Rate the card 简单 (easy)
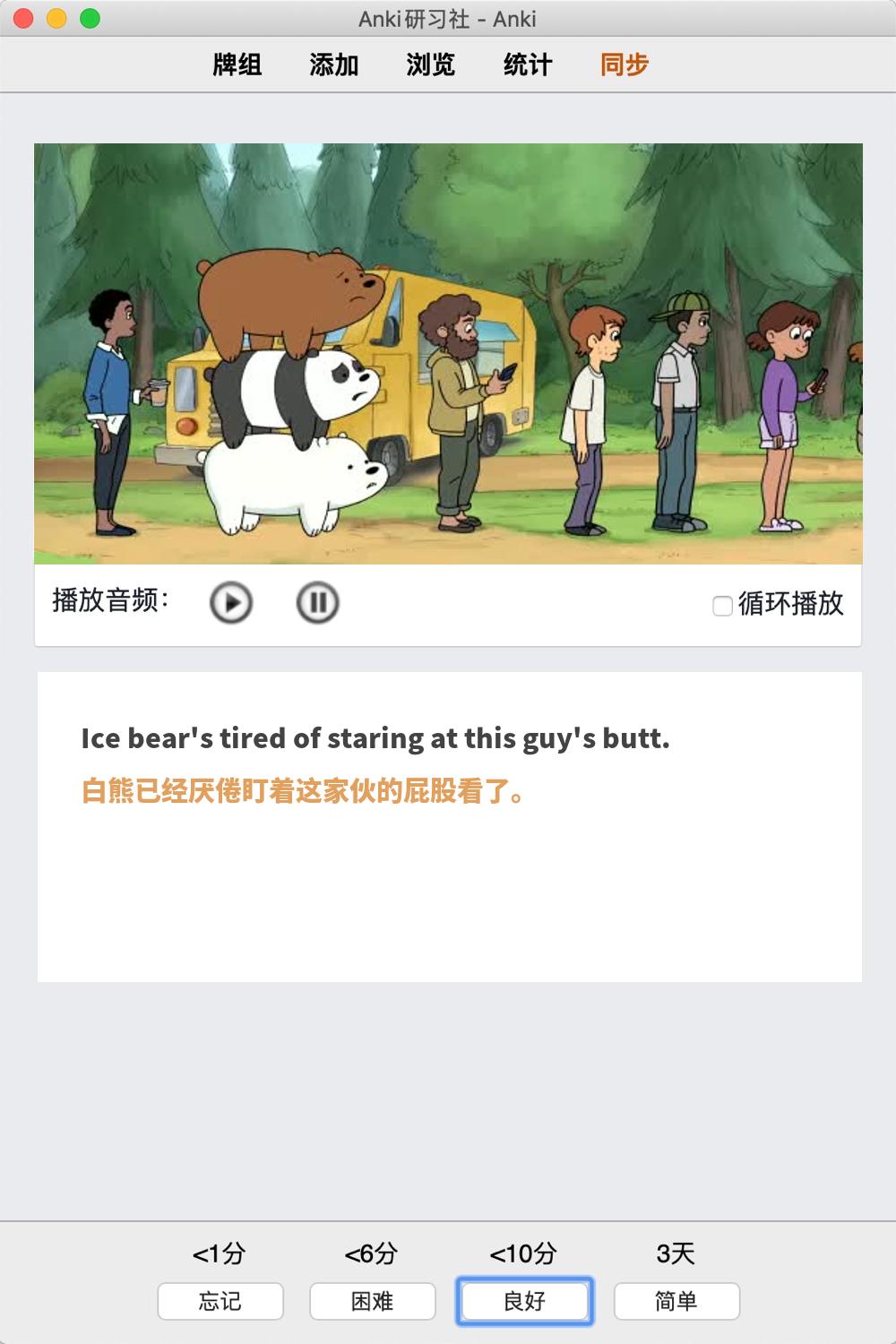Image resolution: width=896 pixels, height=1344 pixels. click(x=676, y=1301)
